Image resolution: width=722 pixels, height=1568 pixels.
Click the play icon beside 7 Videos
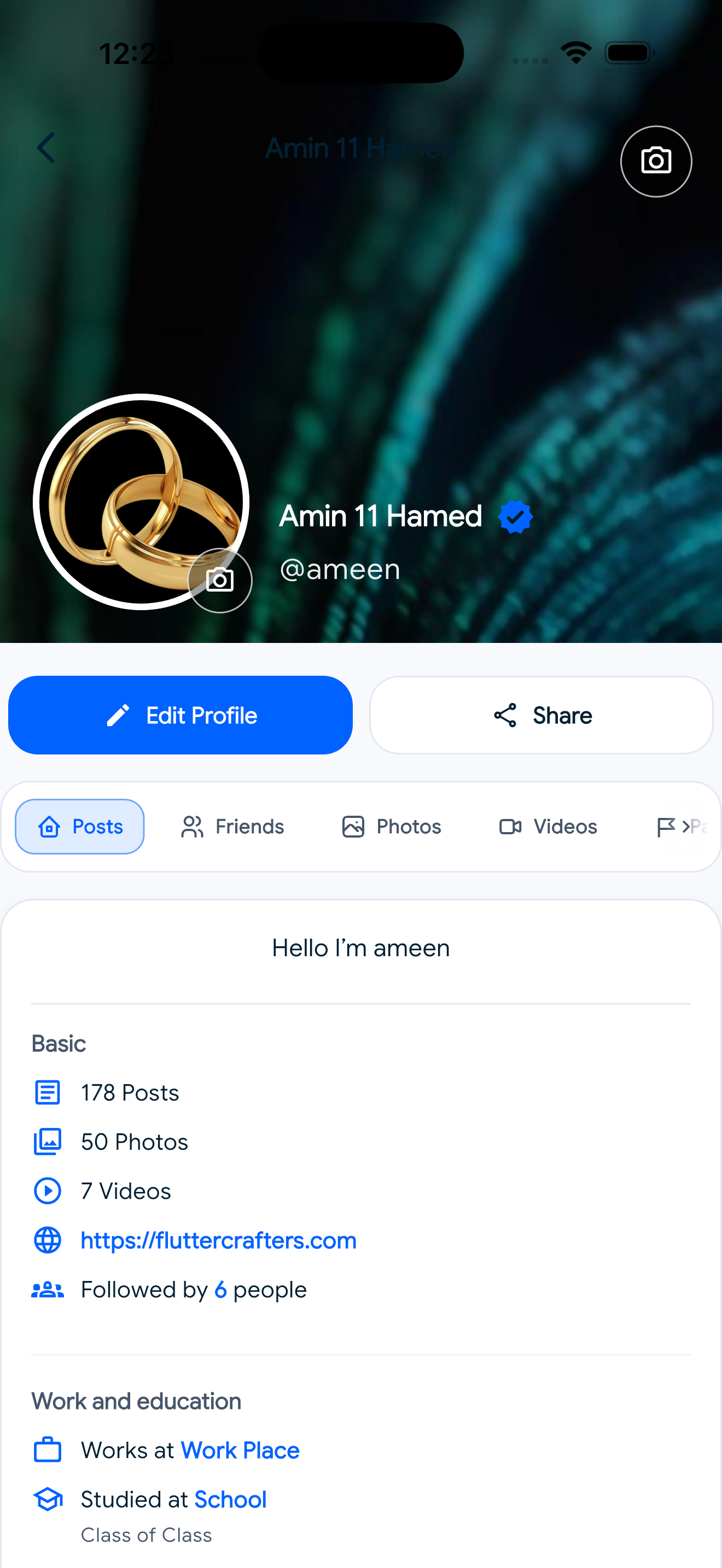click(47, 1191)
